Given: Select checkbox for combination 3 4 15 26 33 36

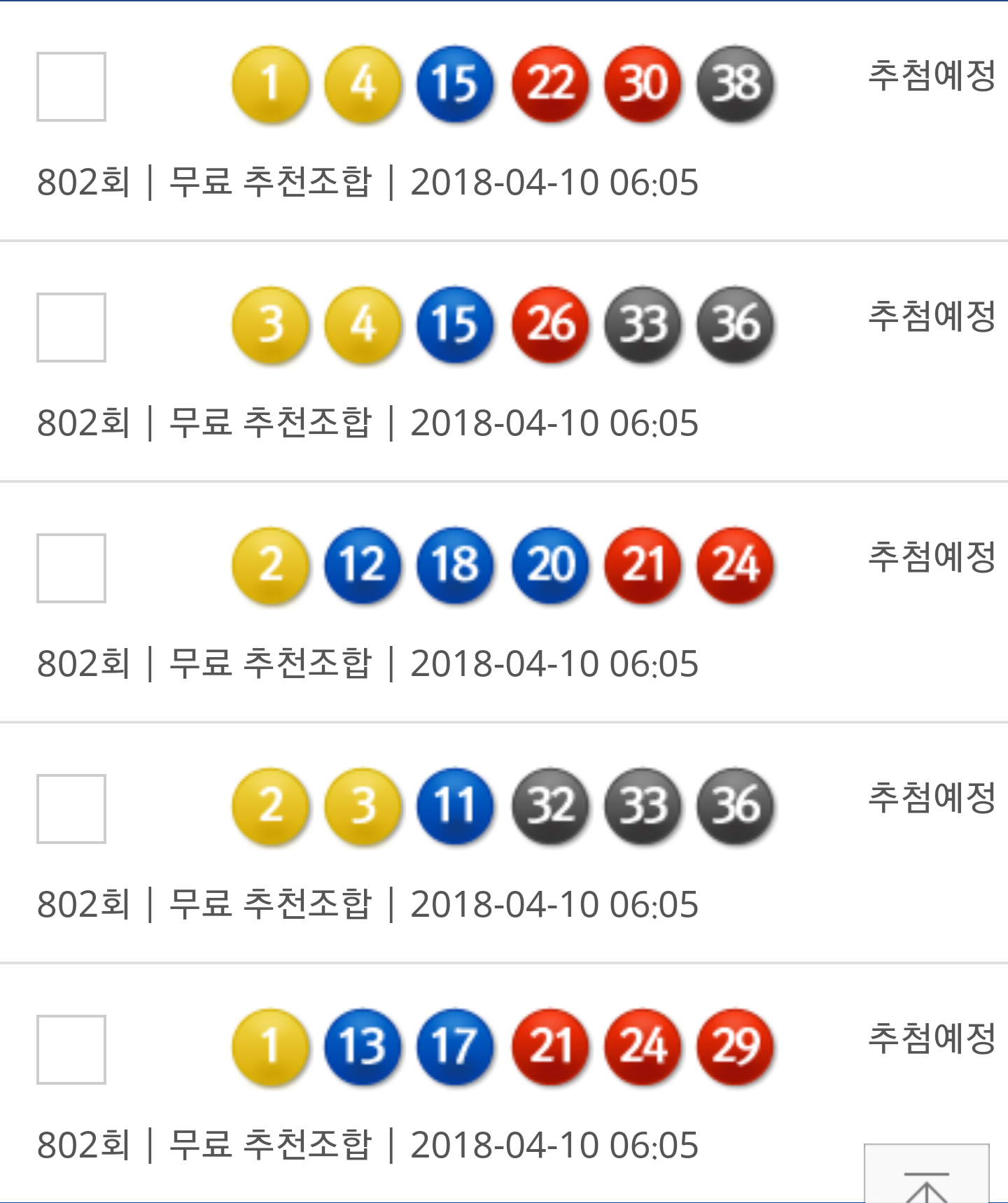Looking at the screenshot, I should click(71, 328).
